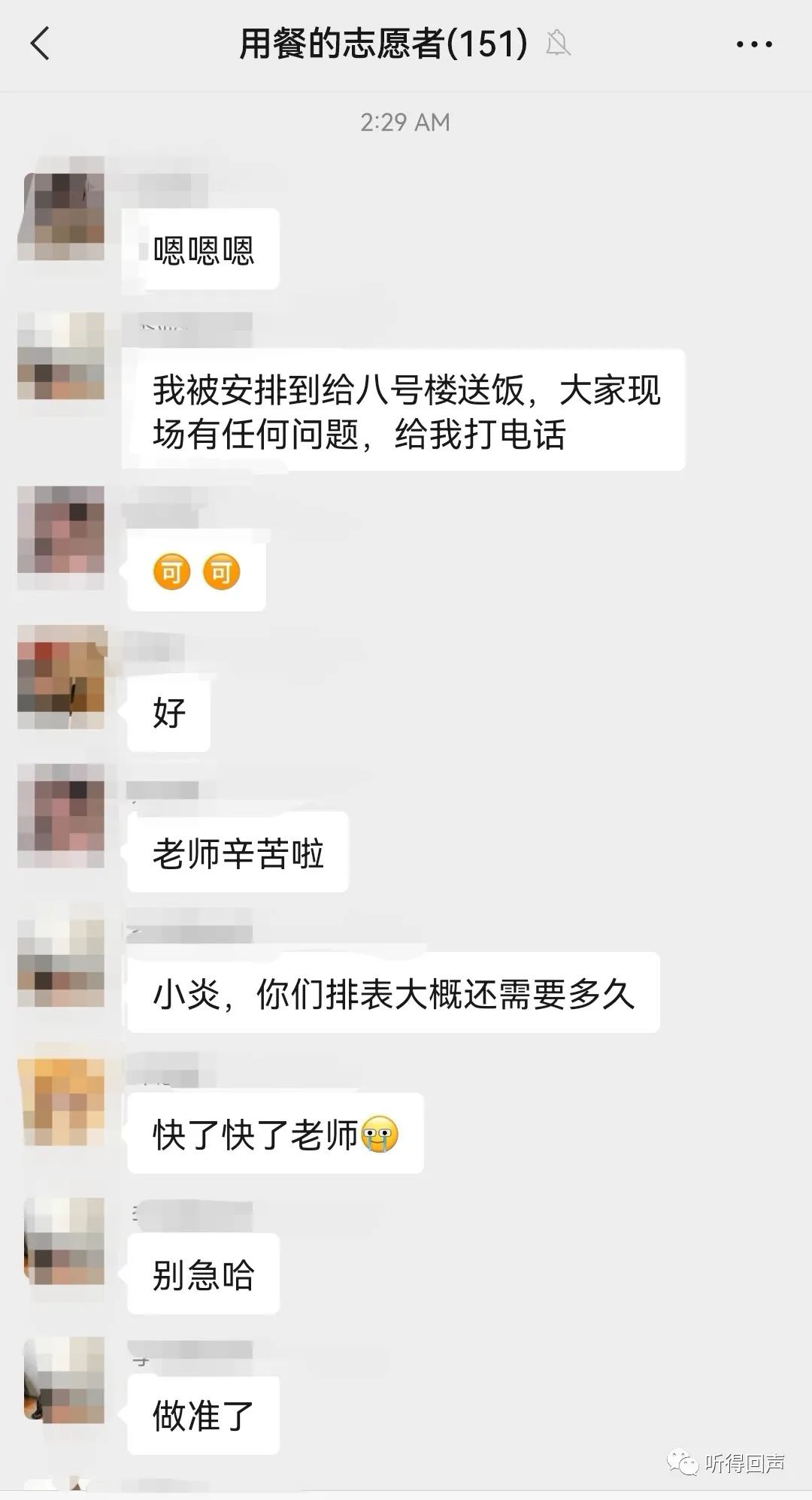Screen dimensions: 812x1500
Task: Tap the avatar beside 快了快了老师
Action: (x=62, y=1101)
